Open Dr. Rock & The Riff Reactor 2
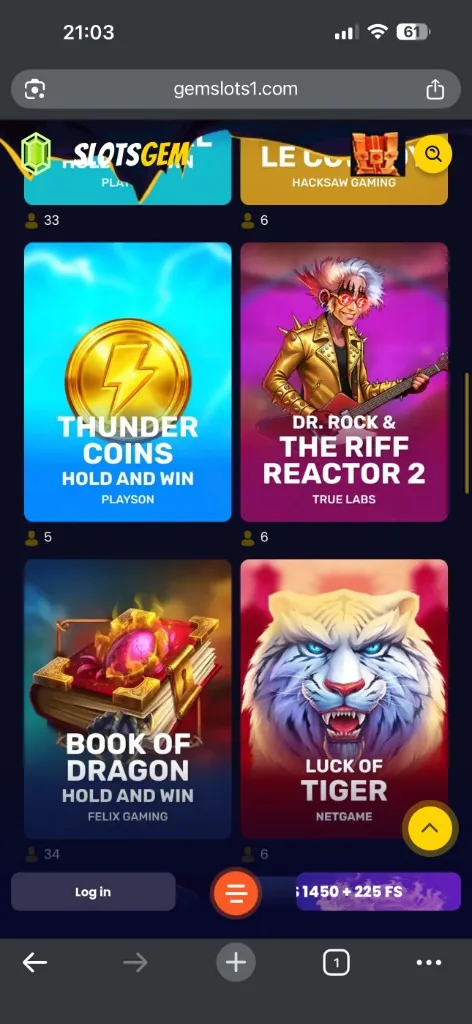 344,382
